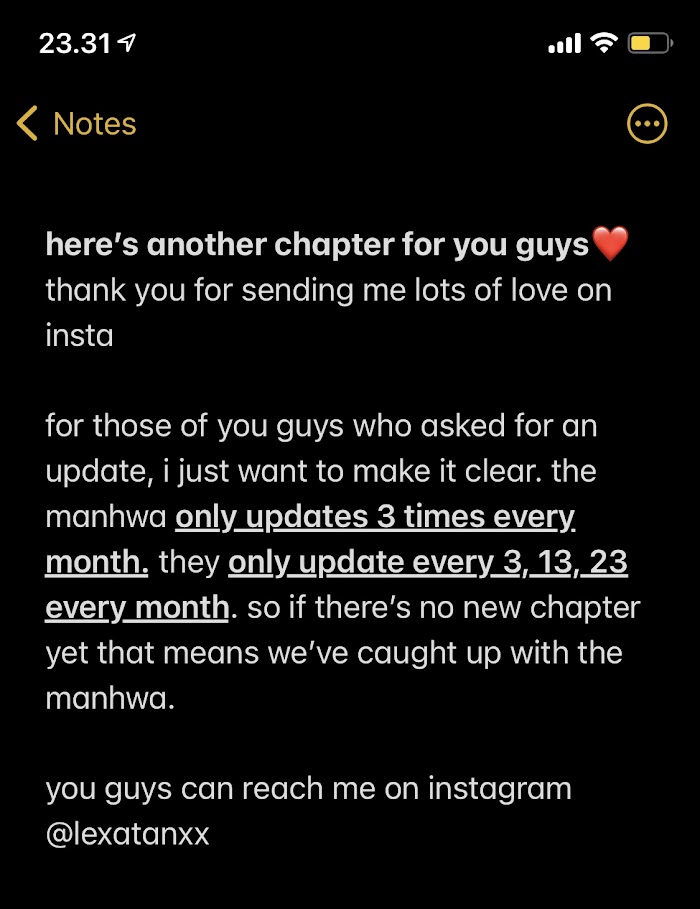
Task: Go back to the Notes list
Action: 77,124
